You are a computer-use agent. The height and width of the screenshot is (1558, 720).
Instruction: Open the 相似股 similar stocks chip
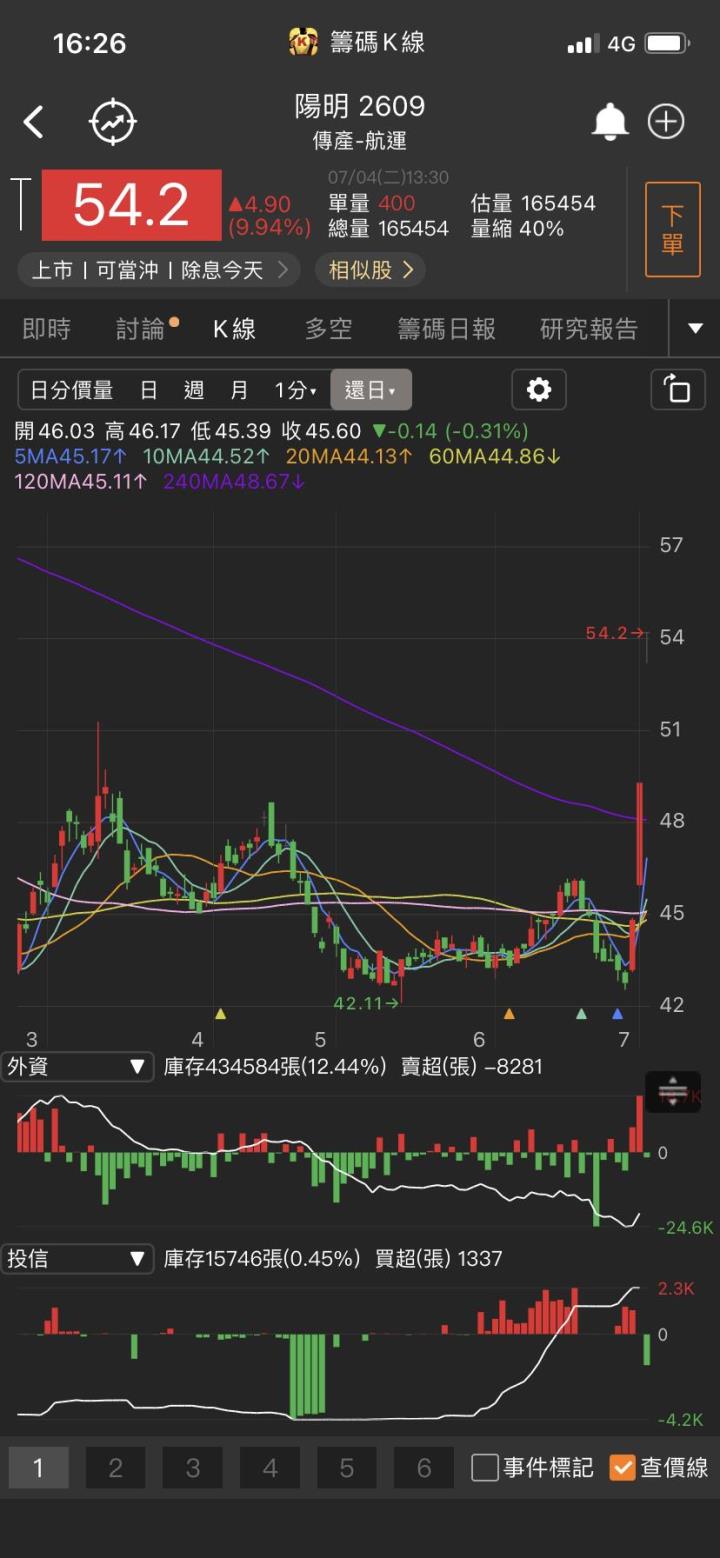pyautogui.click(x=370, y=270)
